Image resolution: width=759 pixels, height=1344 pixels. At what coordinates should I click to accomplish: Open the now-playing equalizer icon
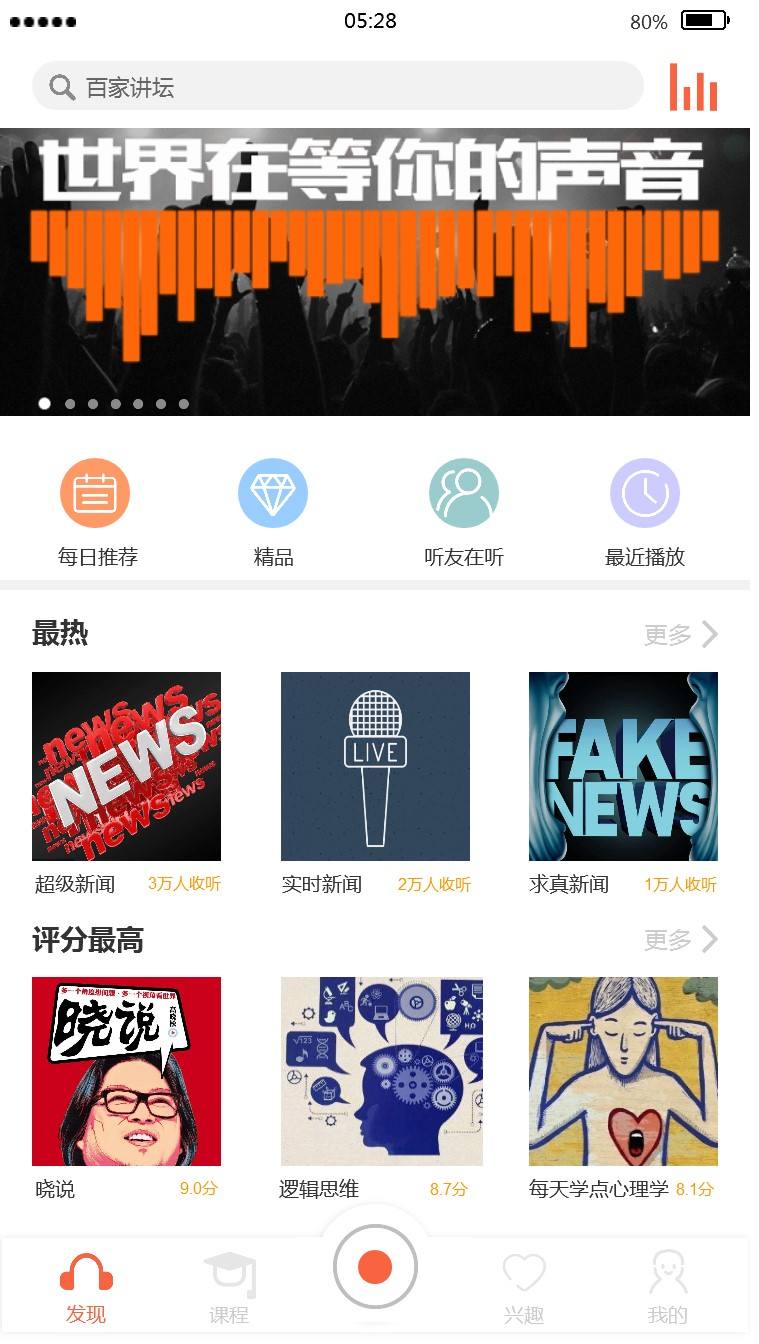point(693,87)
